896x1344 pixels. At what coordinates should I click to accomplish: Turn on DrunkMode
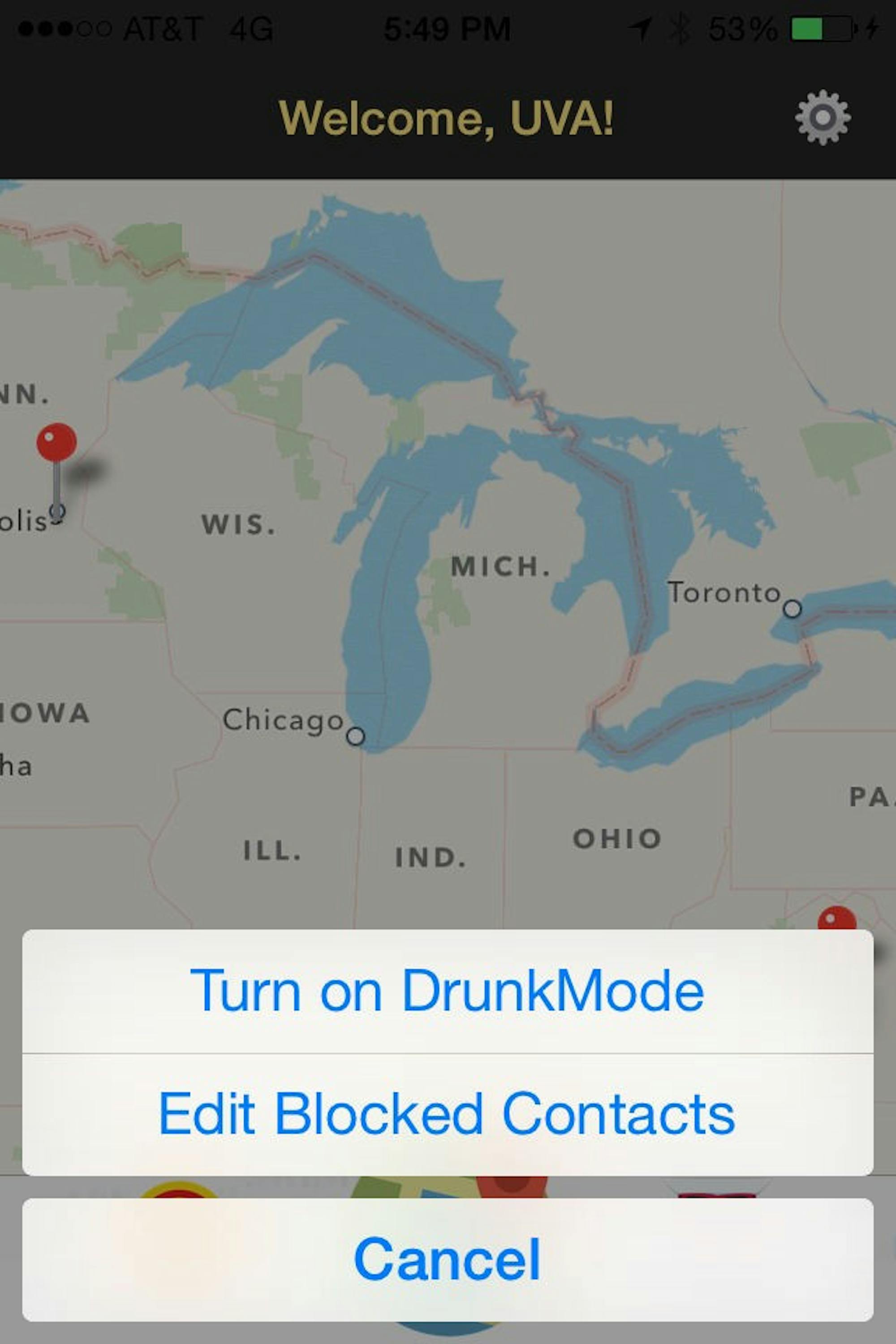(x=447, y=991)
